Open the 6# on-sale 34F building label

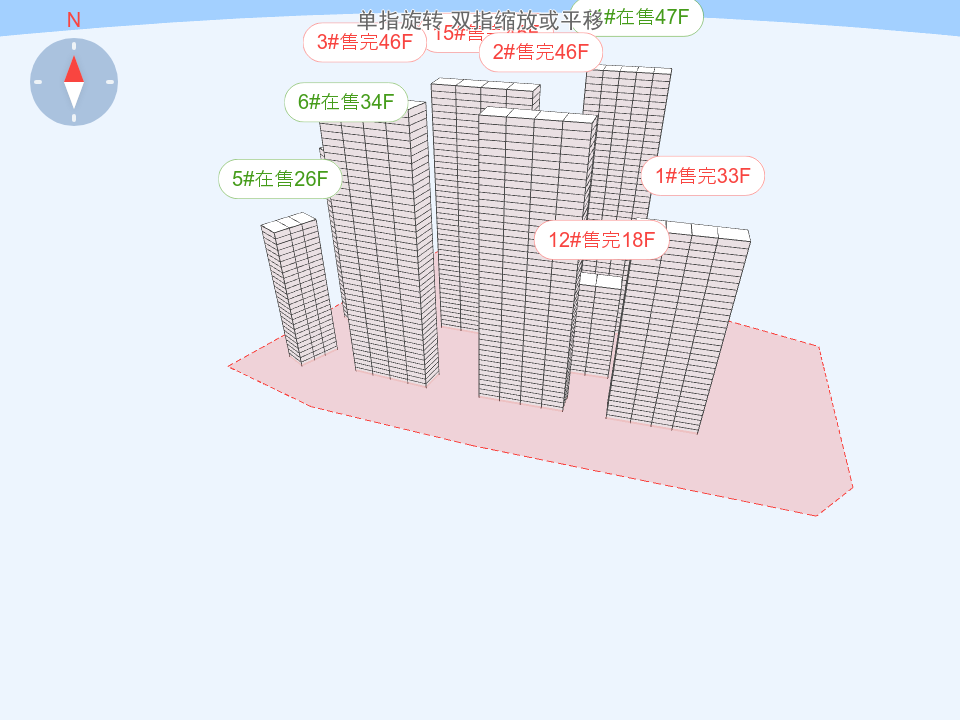tap(346, 102)
